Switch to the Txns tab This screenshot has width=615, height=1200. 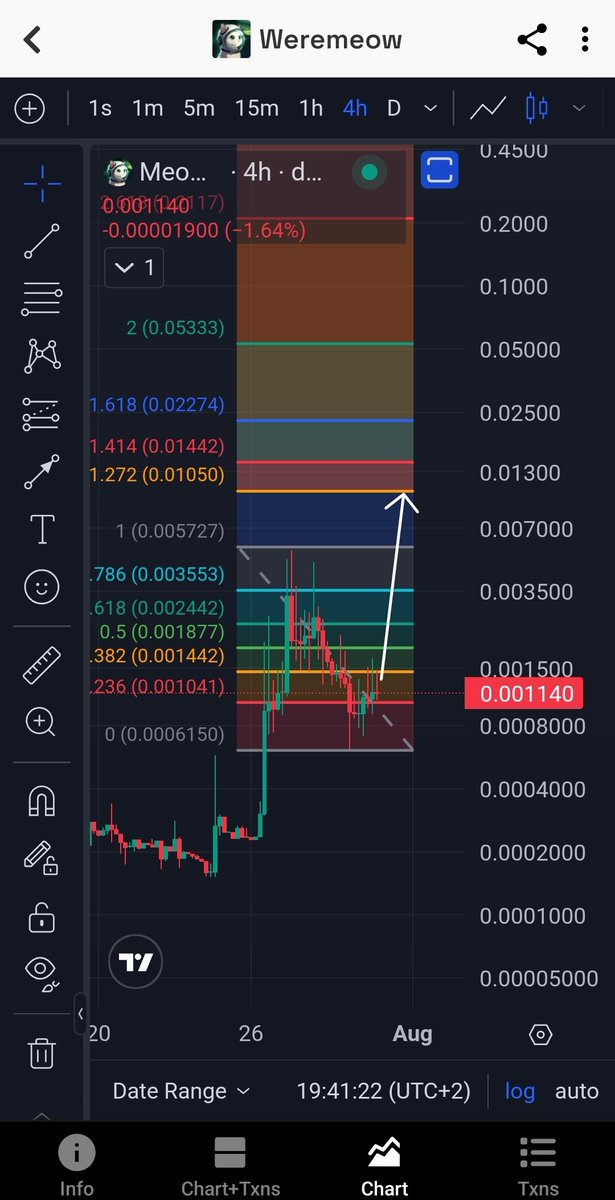click(x=538, y=1165)
